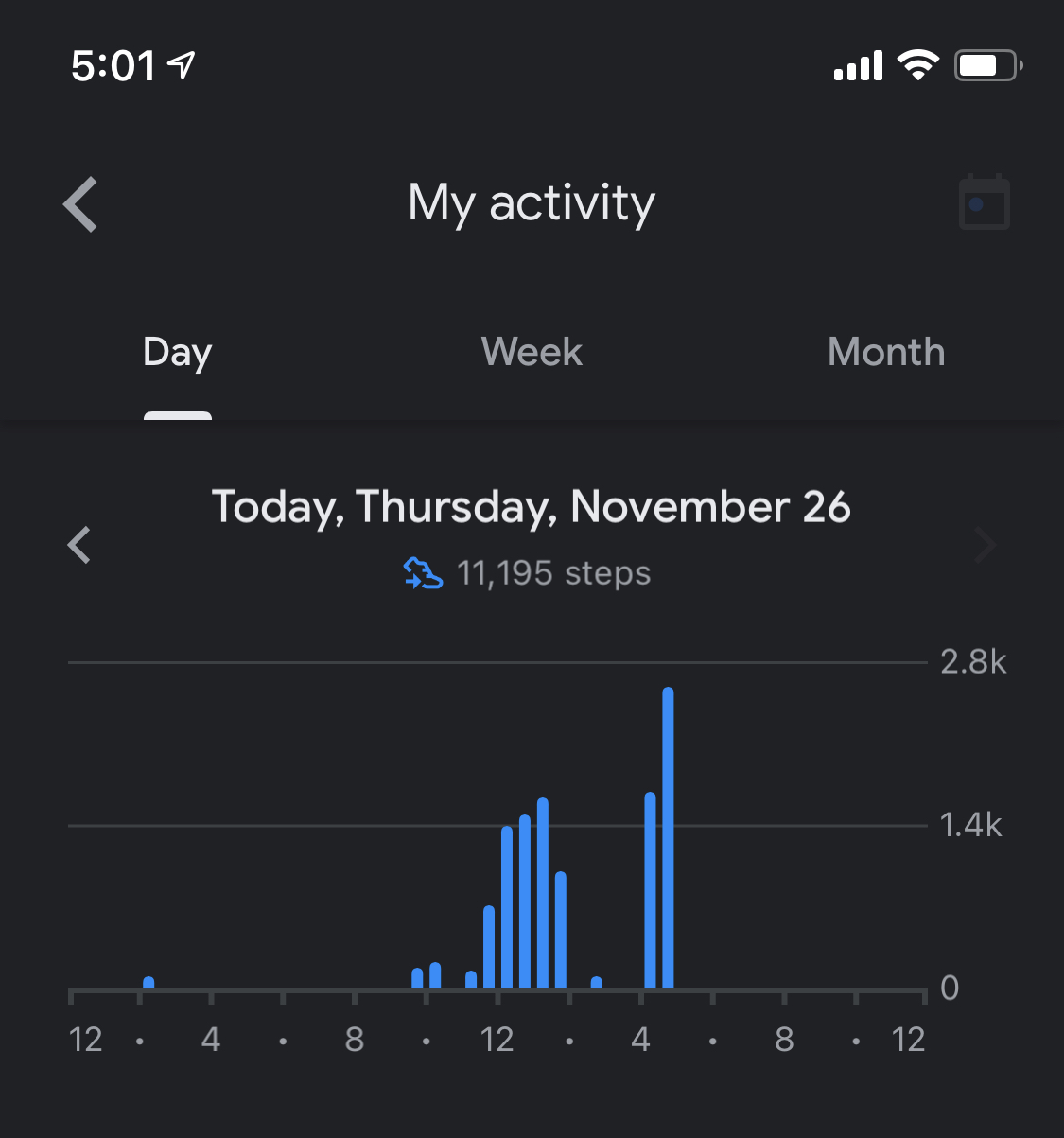Image resolution: width=1064 pixels, height=1138 pixels.
Task: Select the Day tab
Action: coord(177,353)
